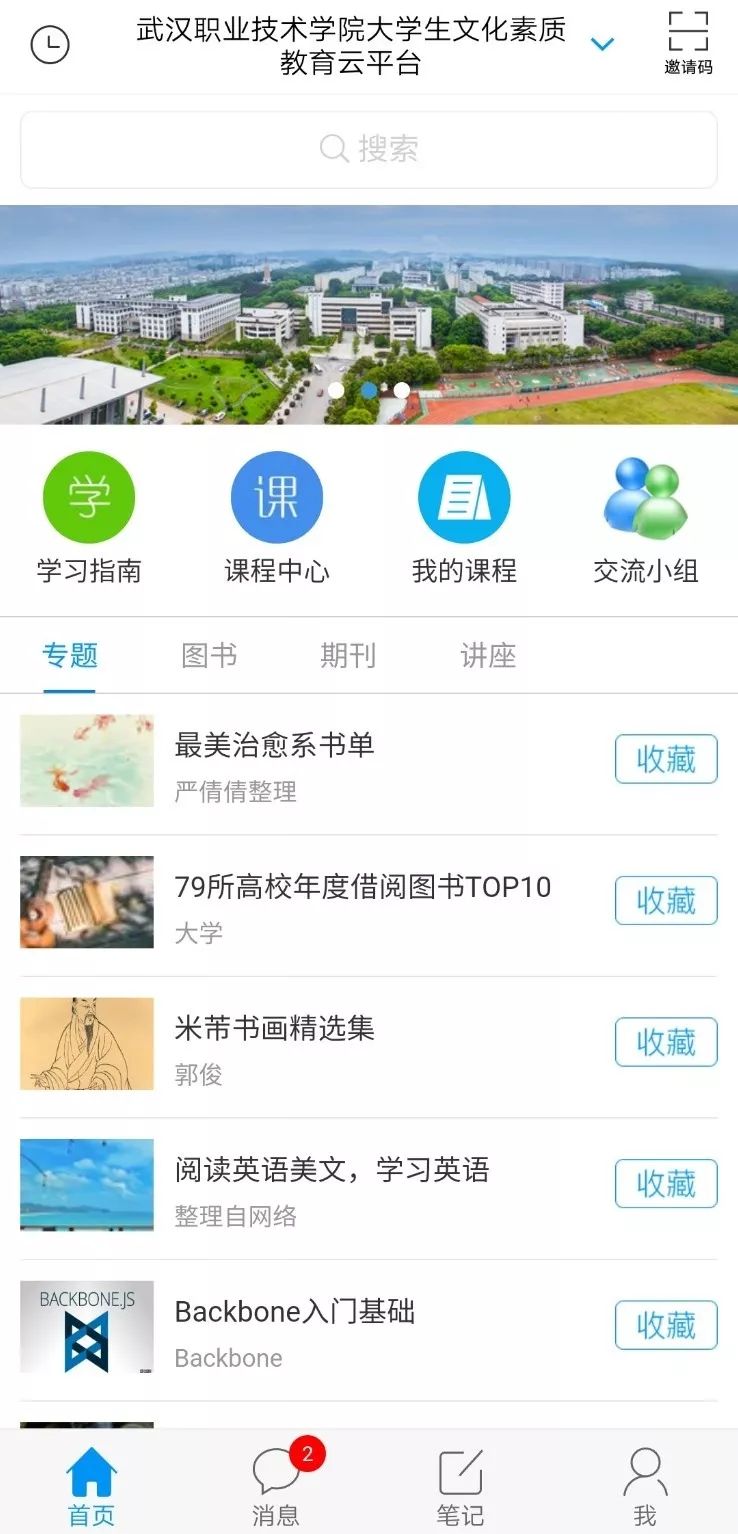Go to the 我 profile tab
Viewport: 738px width, 1534px height.
click(x=645, y=1485)
